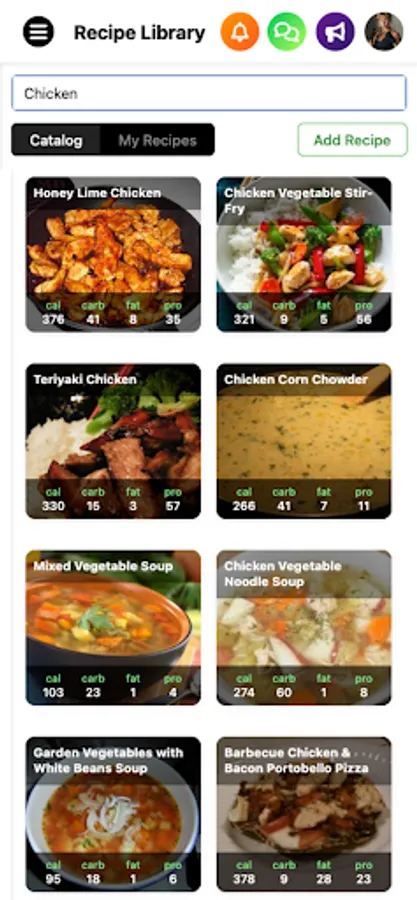Switch to the My Recipes tab
Image resolution: width=417 pixels, height=900 pixels.
158,140
